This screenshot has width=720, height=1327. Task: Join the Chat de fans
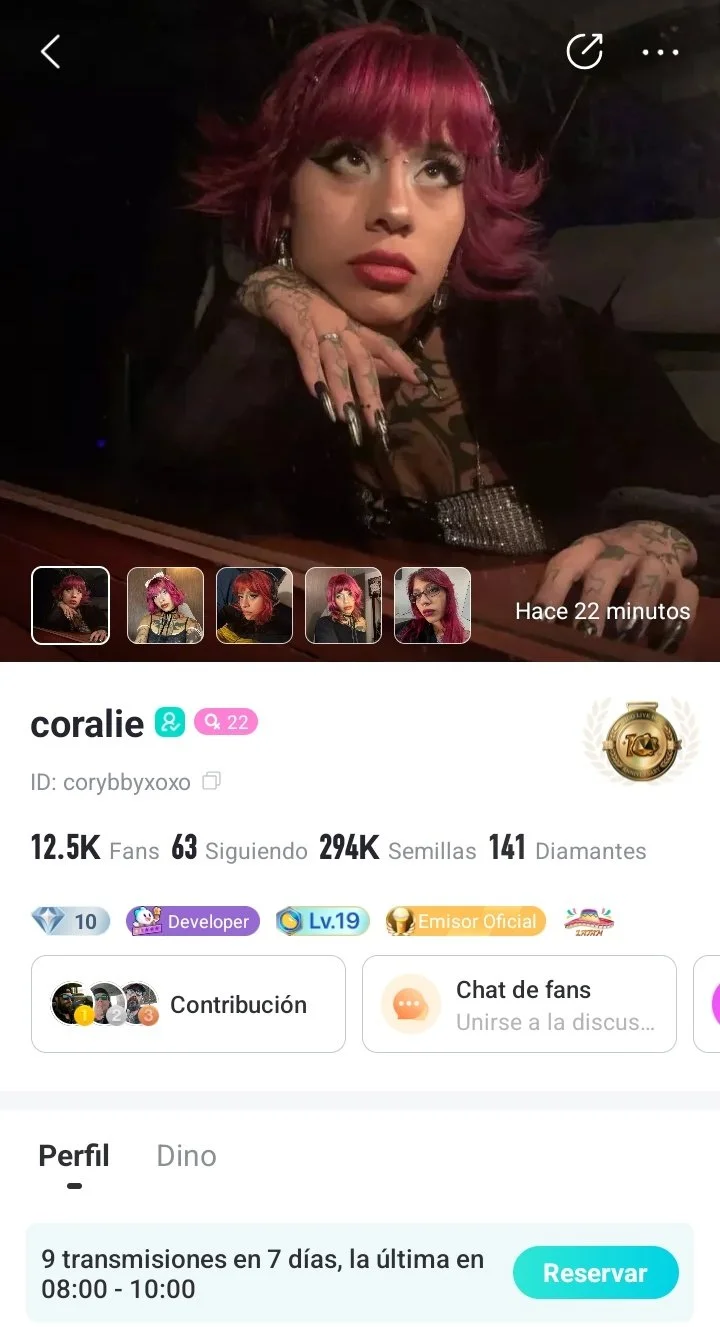tap(519, 1004)
